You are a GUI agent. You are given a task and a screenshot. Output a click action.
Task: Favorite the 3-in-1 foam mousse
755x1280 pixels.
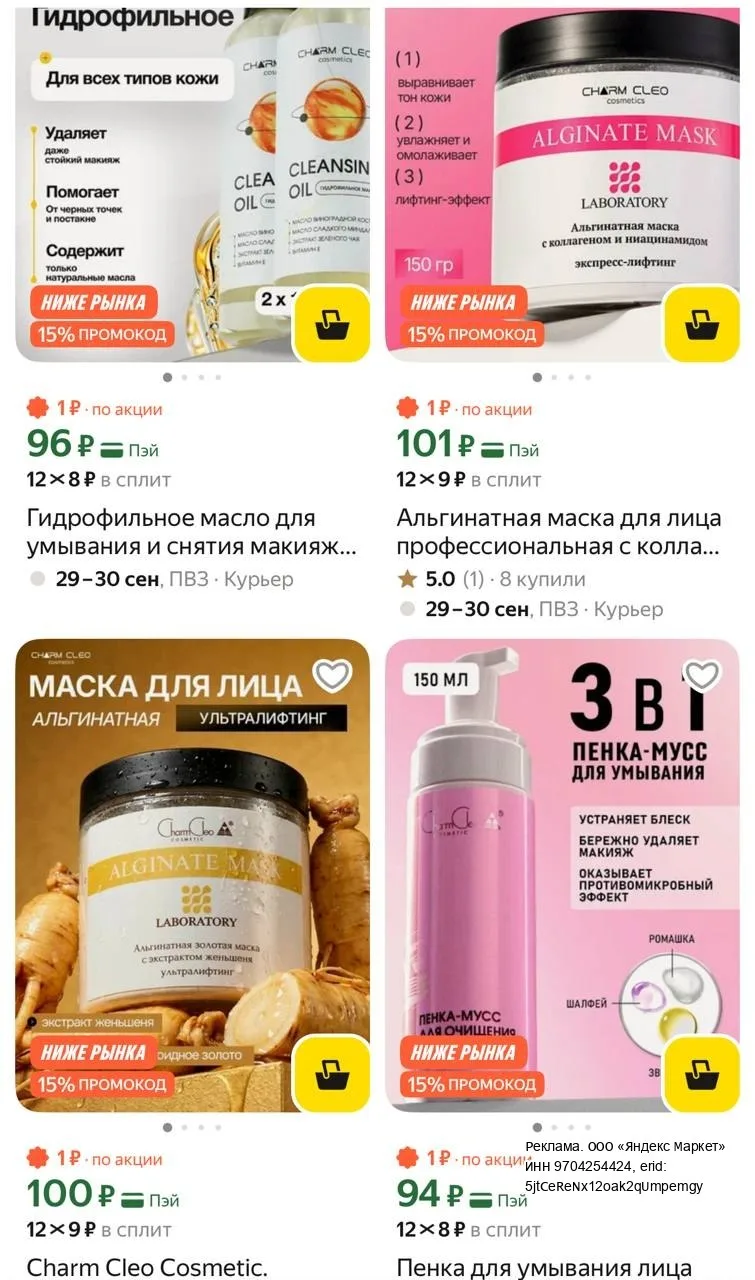[702, 676]
